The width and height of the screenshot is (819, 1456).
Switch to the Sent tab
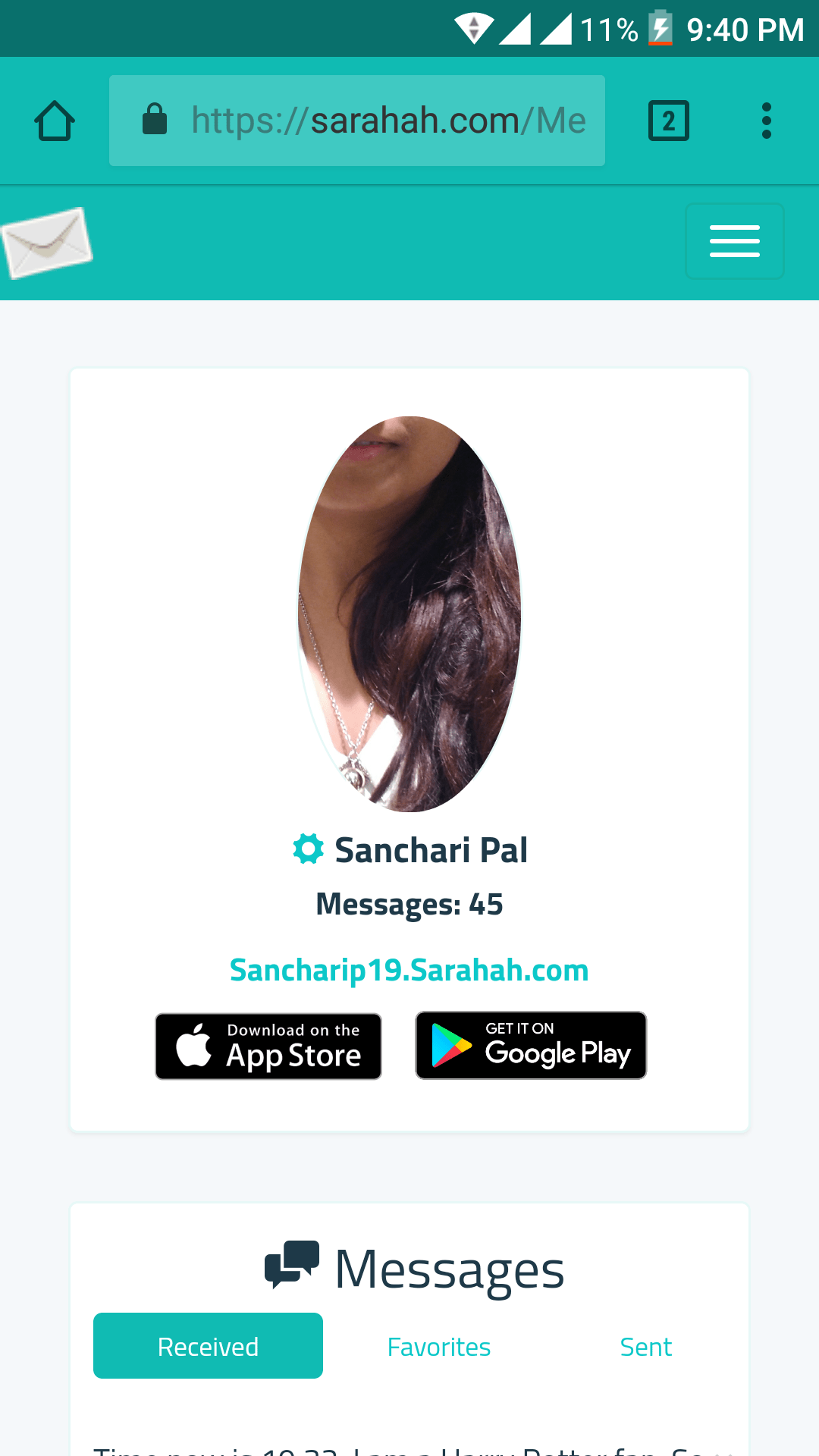point(645,1347)
